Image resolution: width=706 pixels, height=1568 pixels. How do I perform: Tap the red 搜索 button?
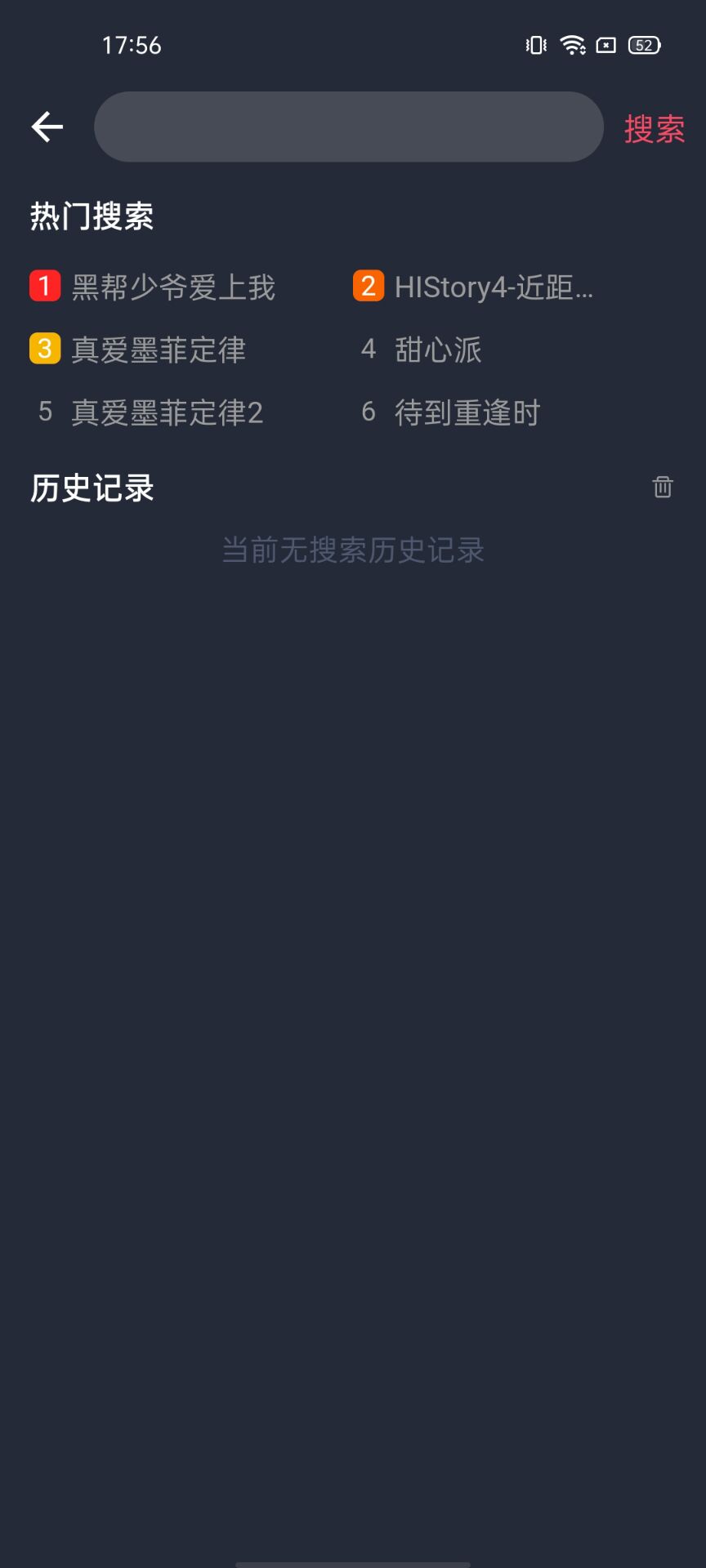pyautogui.click(x=655, y=129)
